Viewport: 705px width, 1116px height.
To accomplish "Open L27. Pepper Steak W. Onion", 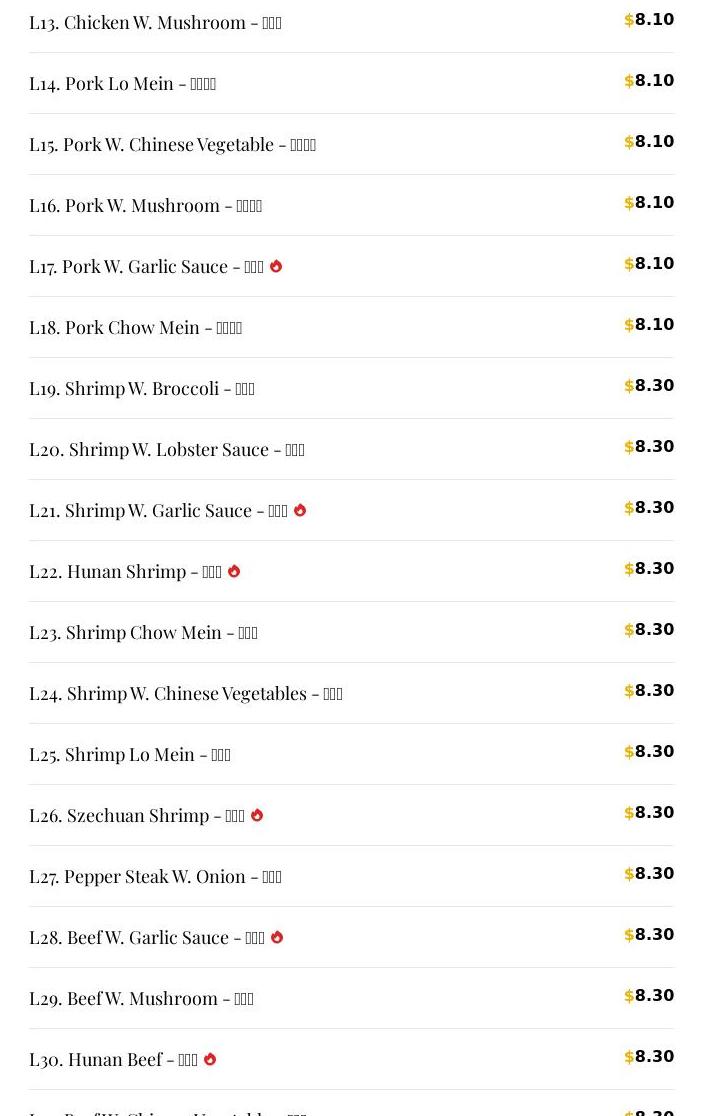I will (x=155, y=876).
